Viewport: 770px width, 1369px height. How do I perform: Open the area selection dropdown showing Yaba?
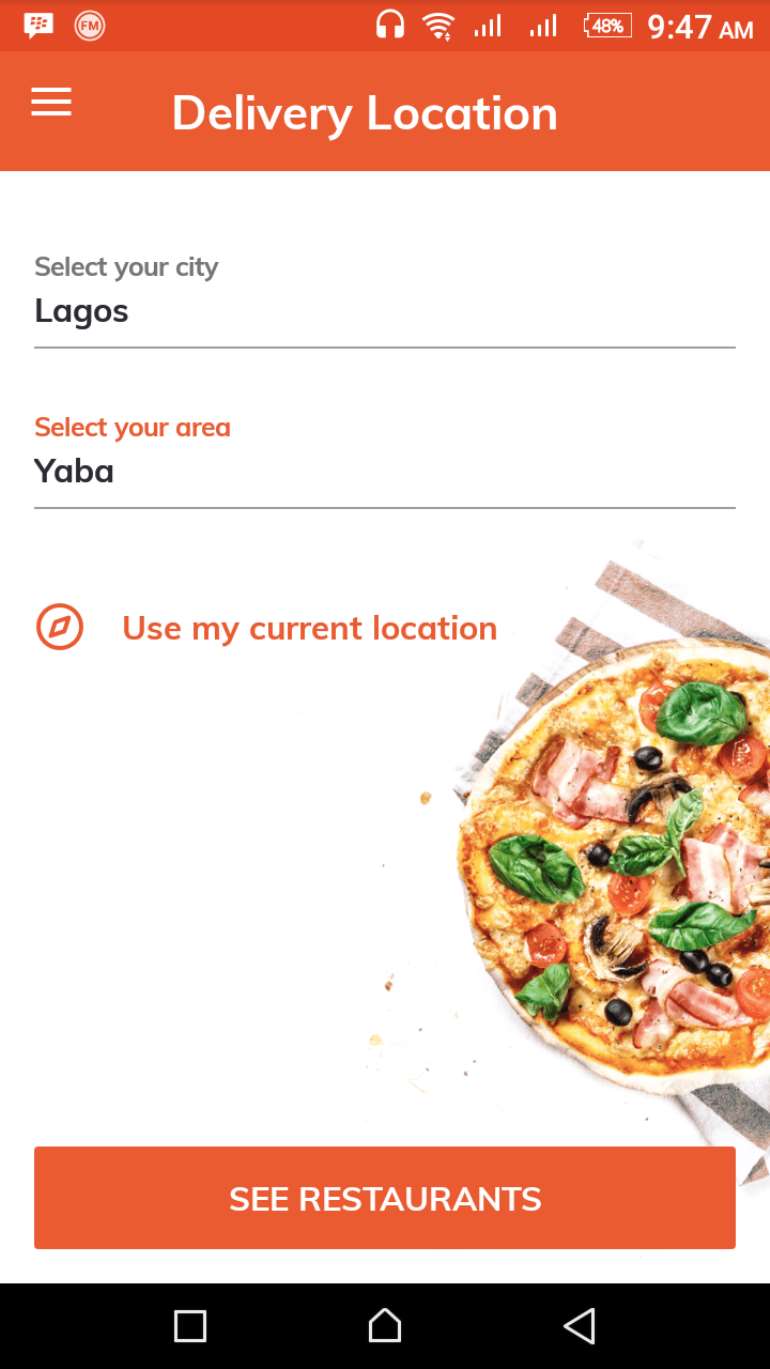click(384, 471)
